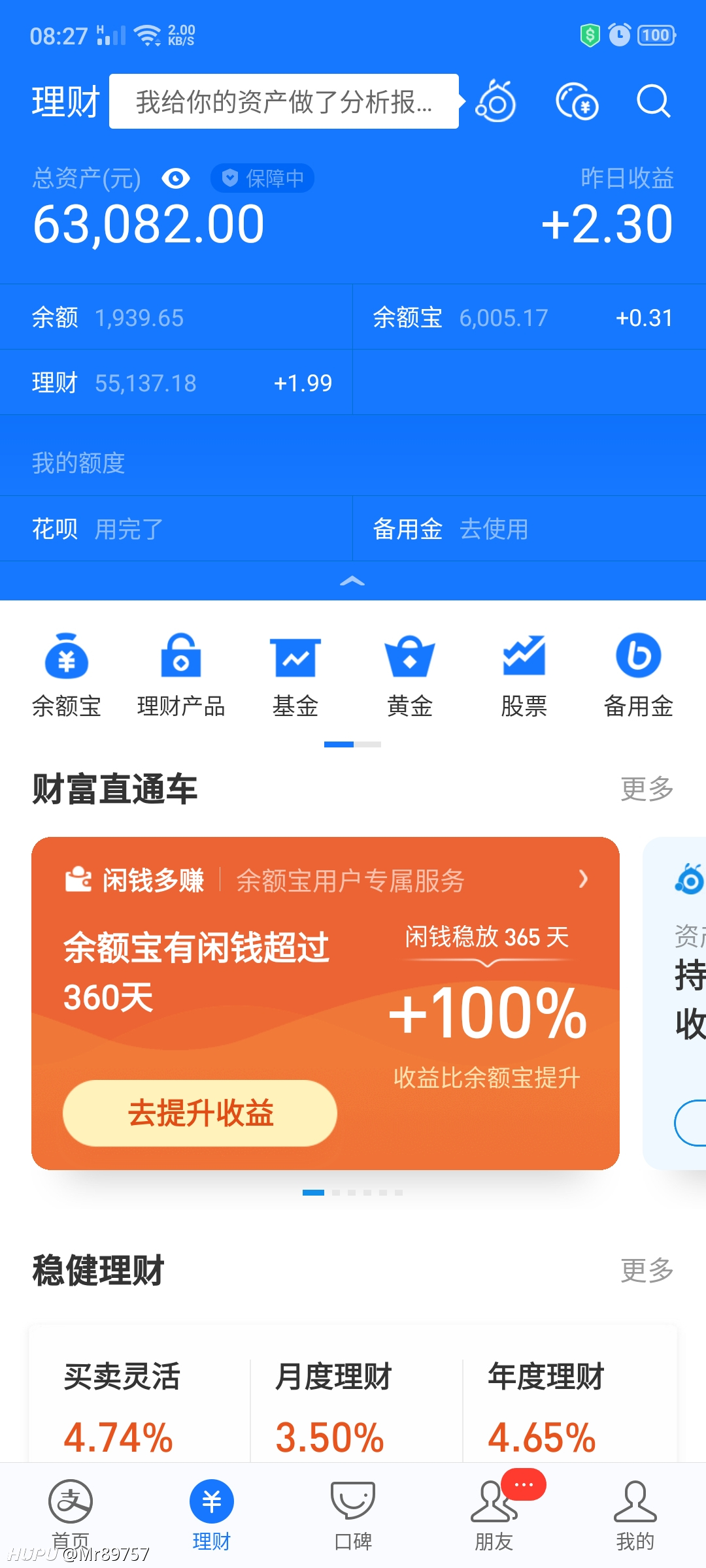Hide total assets with the eye icon
The image size is (706, 1568).
[175, 178]
